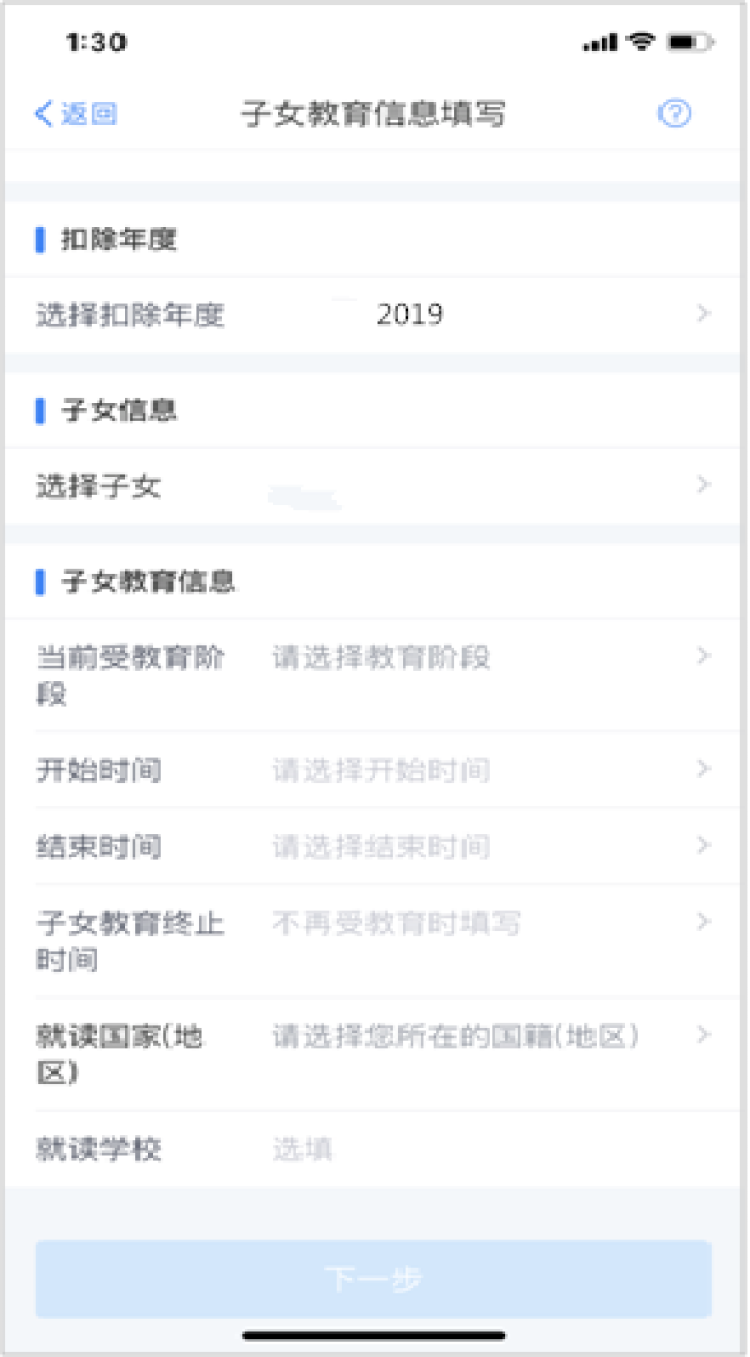
Task: Open the help question mark icon
Action: (x=674, y=114)
